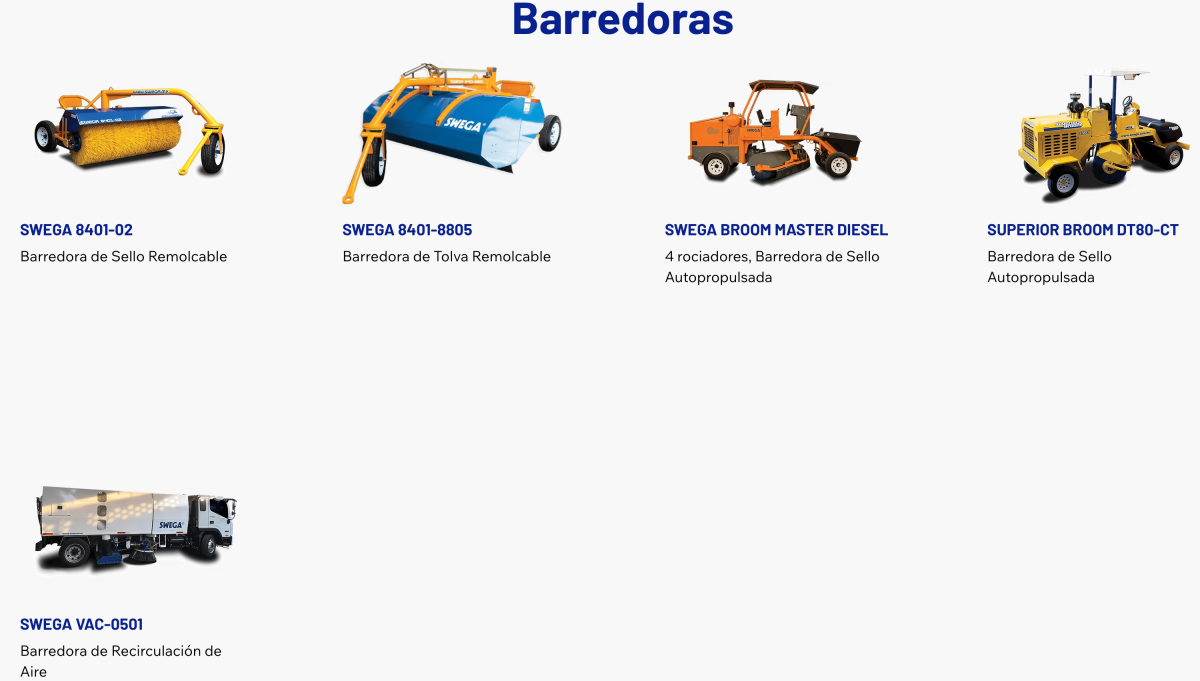1200x681 pixels.
Task: Open the SUPERIOR BROOM DT80-CT product card
Action: [x=1082, y=230]
